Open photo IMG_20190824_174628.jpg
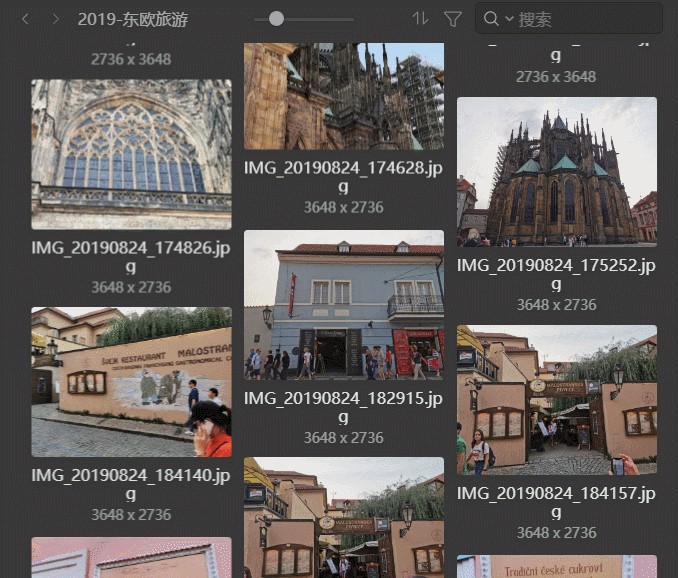Viewport: 678px width, 578px height. 343,96
